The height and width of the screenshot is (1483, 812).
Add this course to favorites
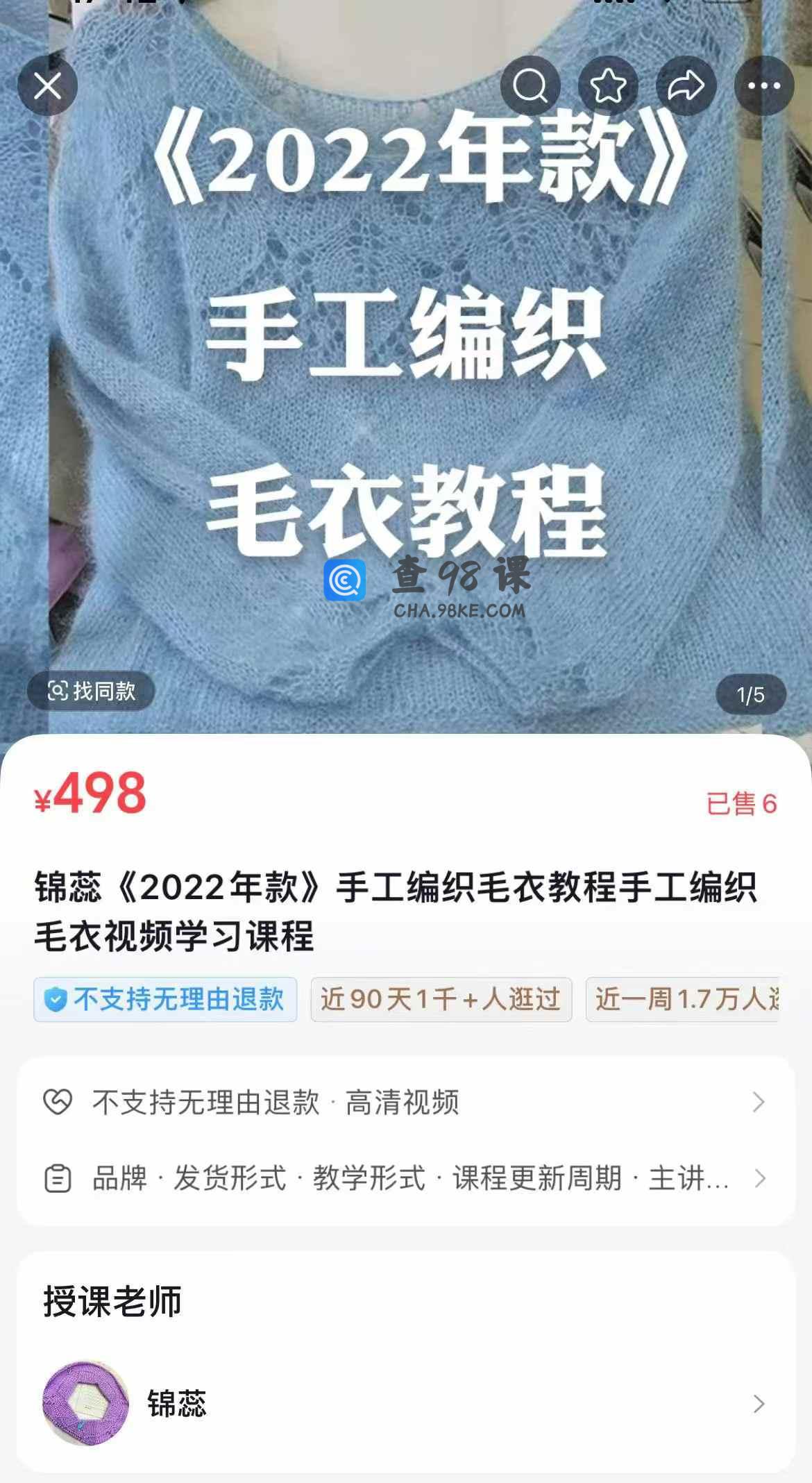608,86
